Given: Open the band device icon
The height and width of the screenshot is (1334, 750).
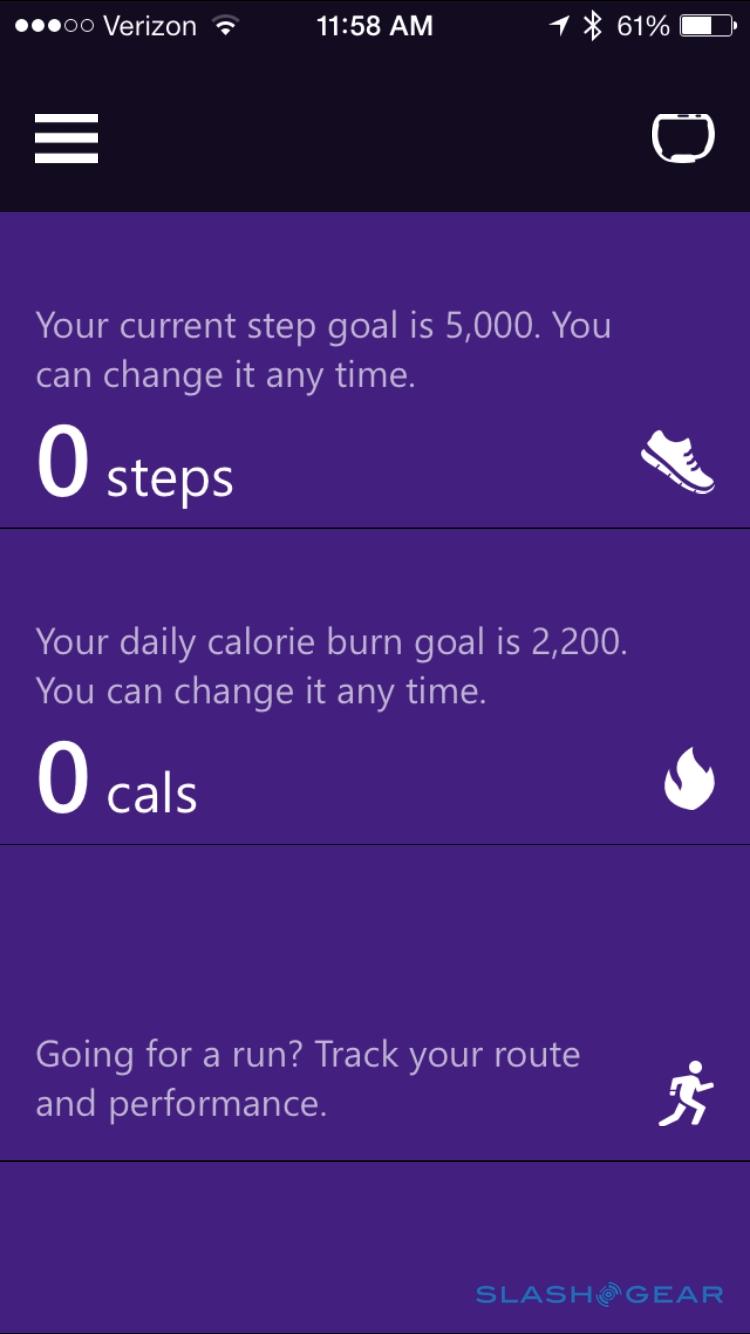Looking at the screenshot, I should tap(683, 139).
